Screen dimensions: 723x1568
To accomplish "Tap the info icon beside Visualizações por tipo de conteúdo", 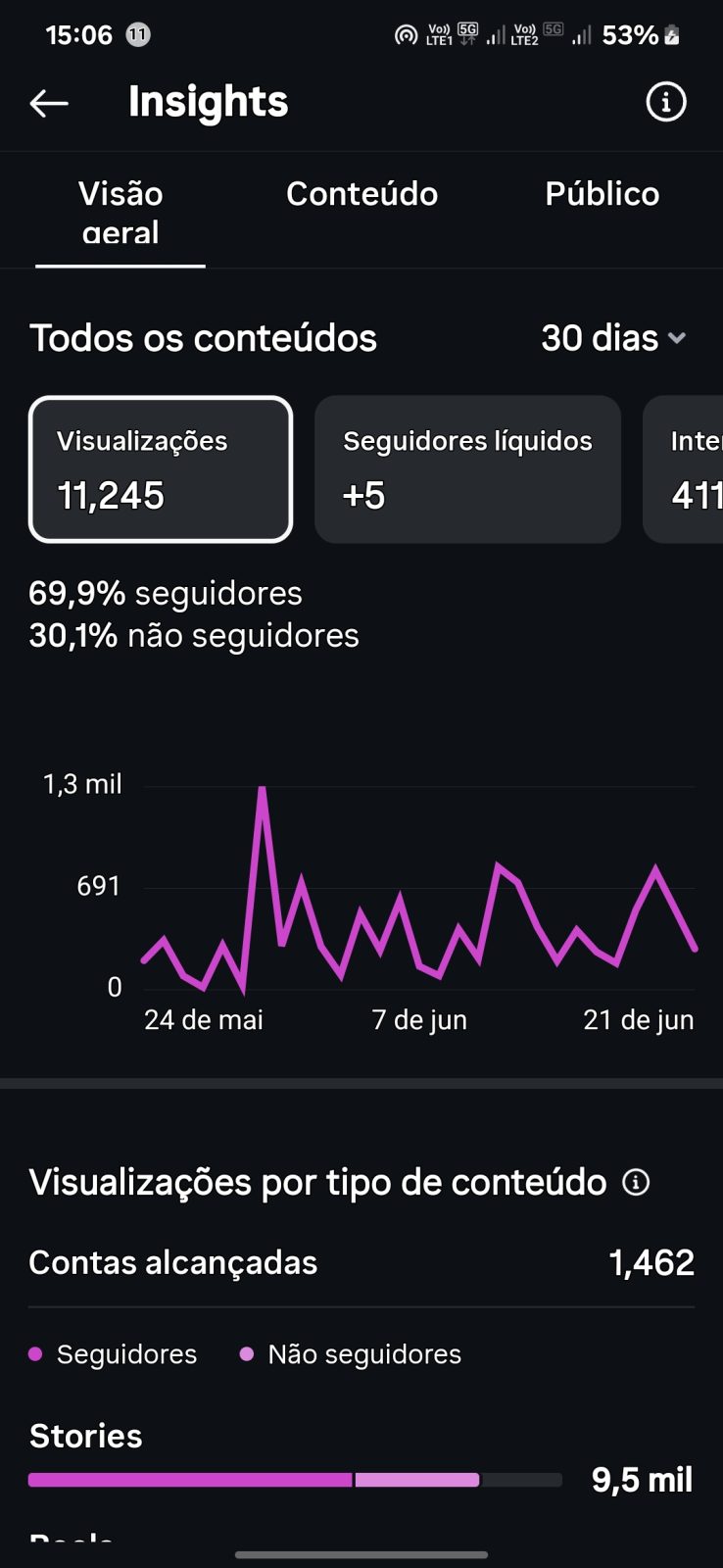I will pos(636,1182).
